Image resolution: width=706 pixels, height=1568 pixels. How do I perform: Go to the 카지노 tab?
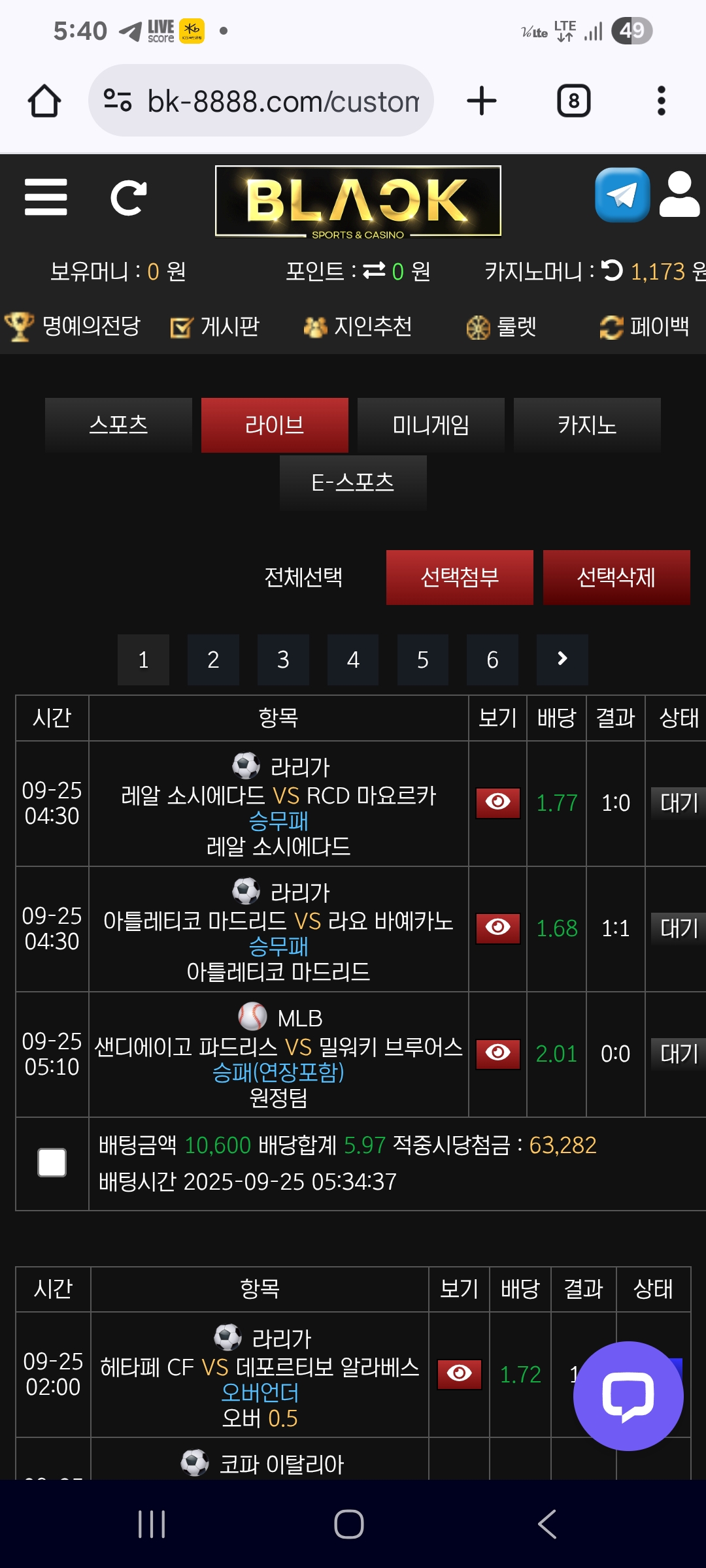[x=587, y=425]
